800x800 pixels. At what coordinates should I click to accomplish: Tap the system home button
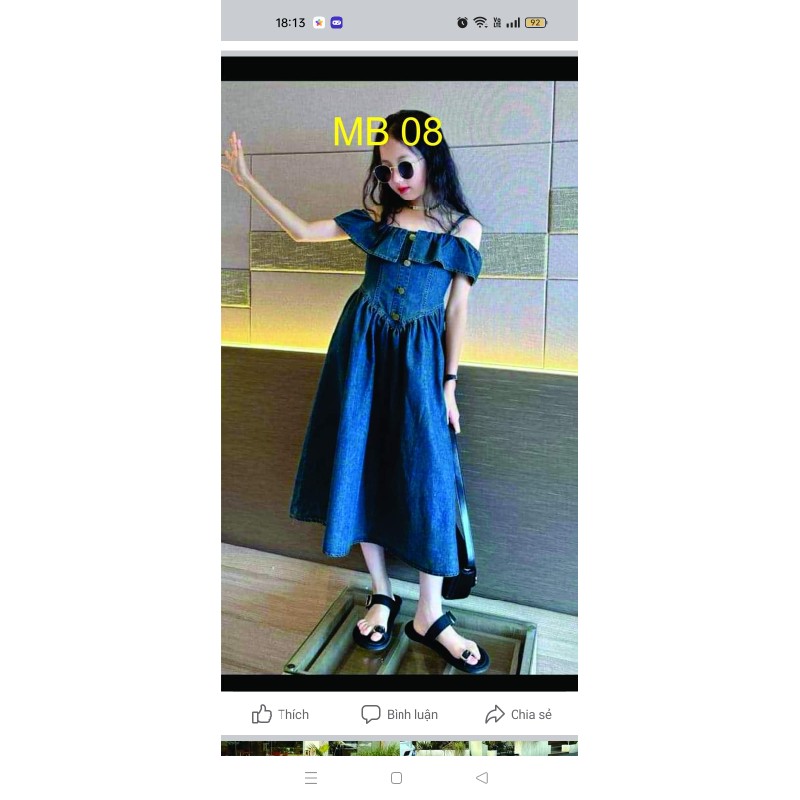396,778
